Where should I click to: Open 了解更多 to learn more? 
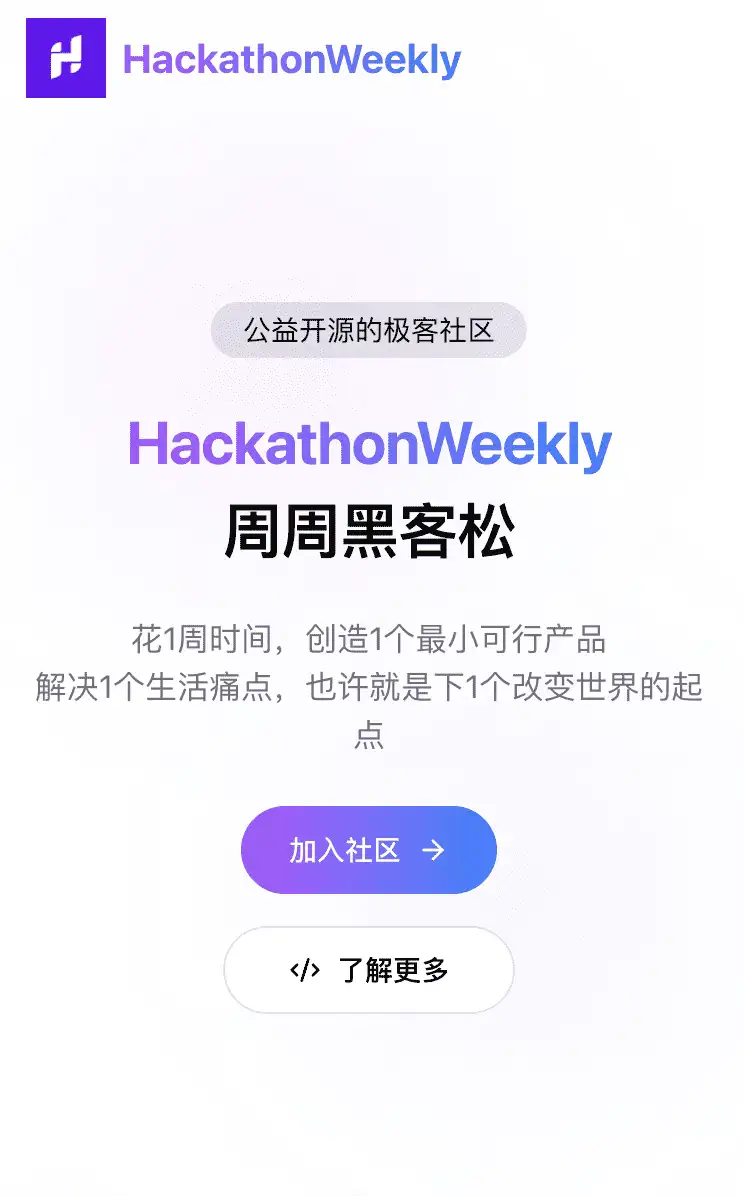coord(368,970)
